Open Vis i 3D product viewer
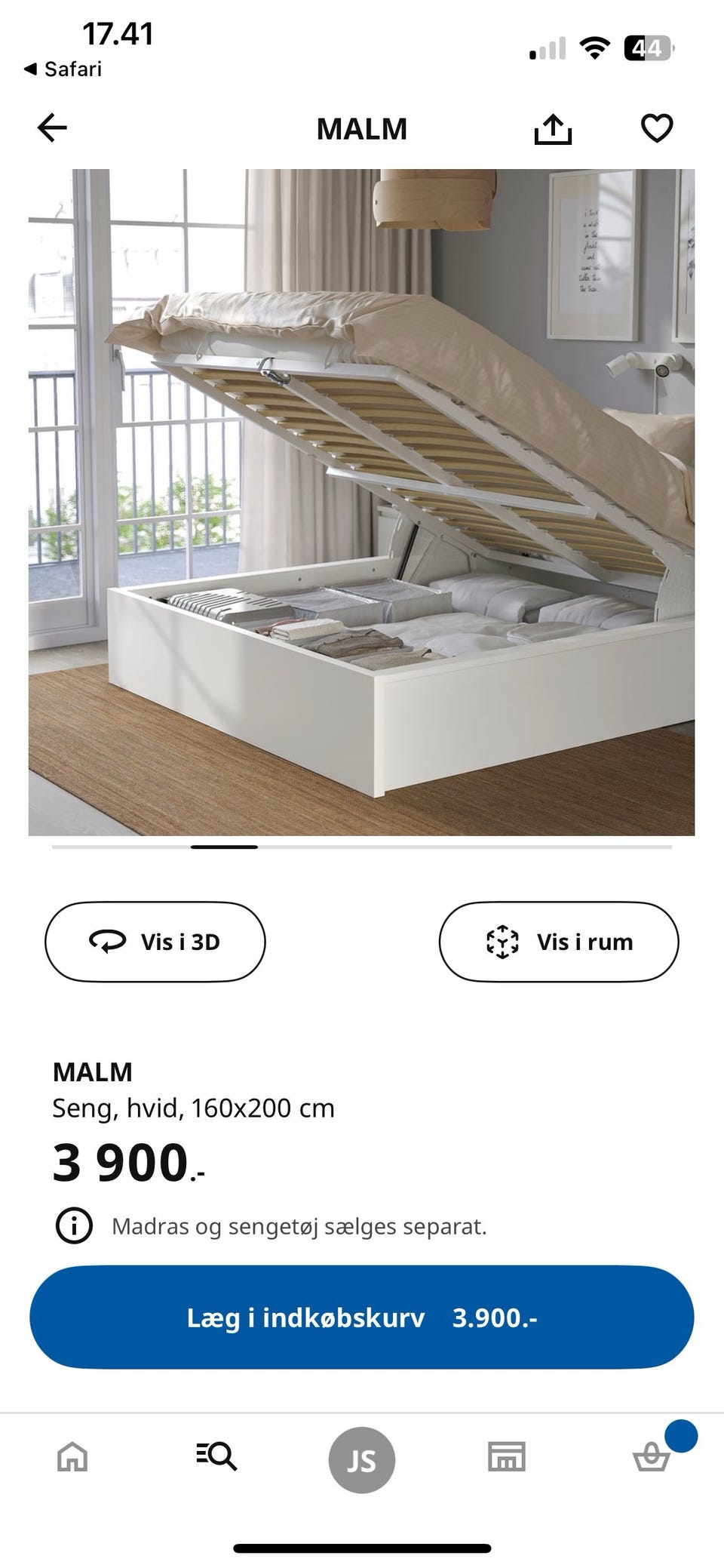 [x=155, y=941]
